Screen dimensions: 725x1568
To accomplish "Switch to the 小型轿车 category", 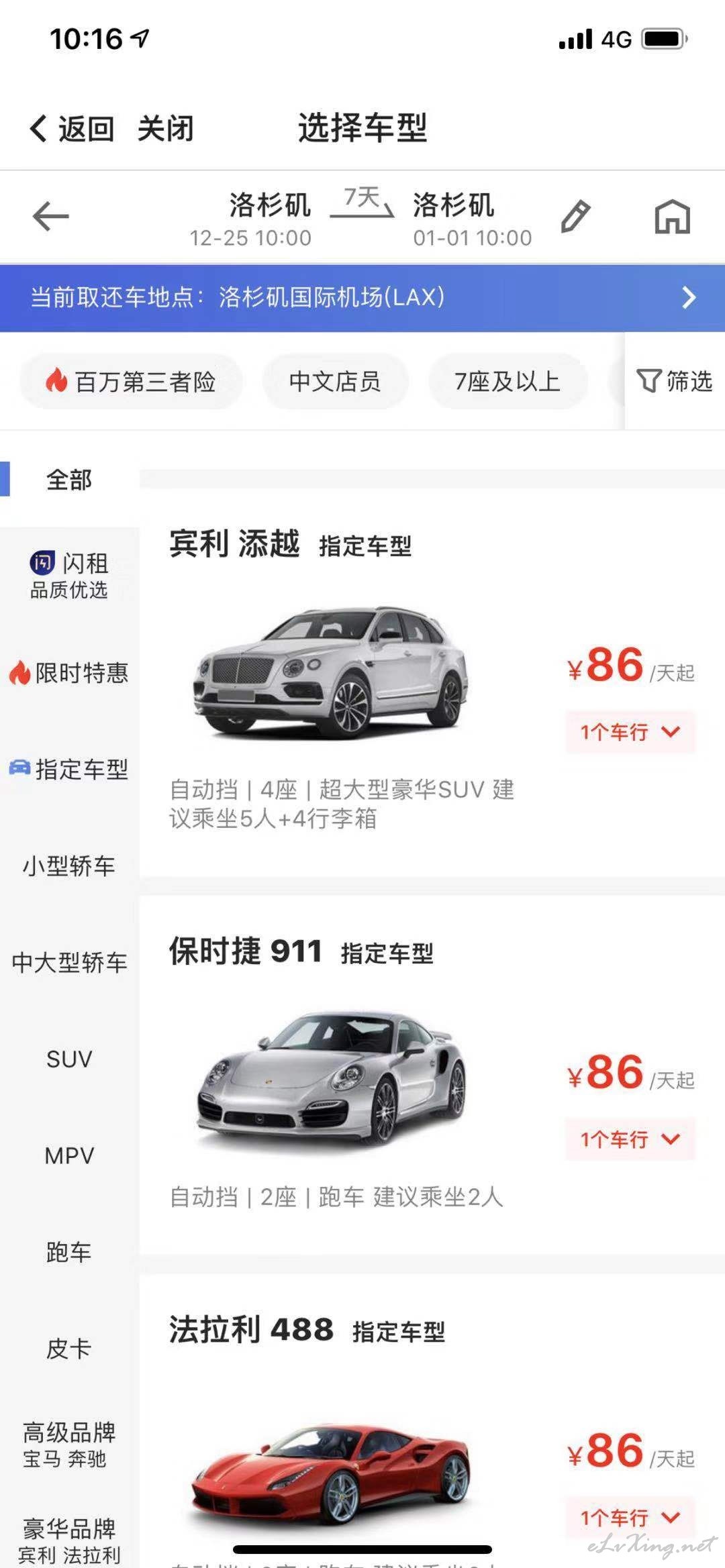I will [69, 866].
